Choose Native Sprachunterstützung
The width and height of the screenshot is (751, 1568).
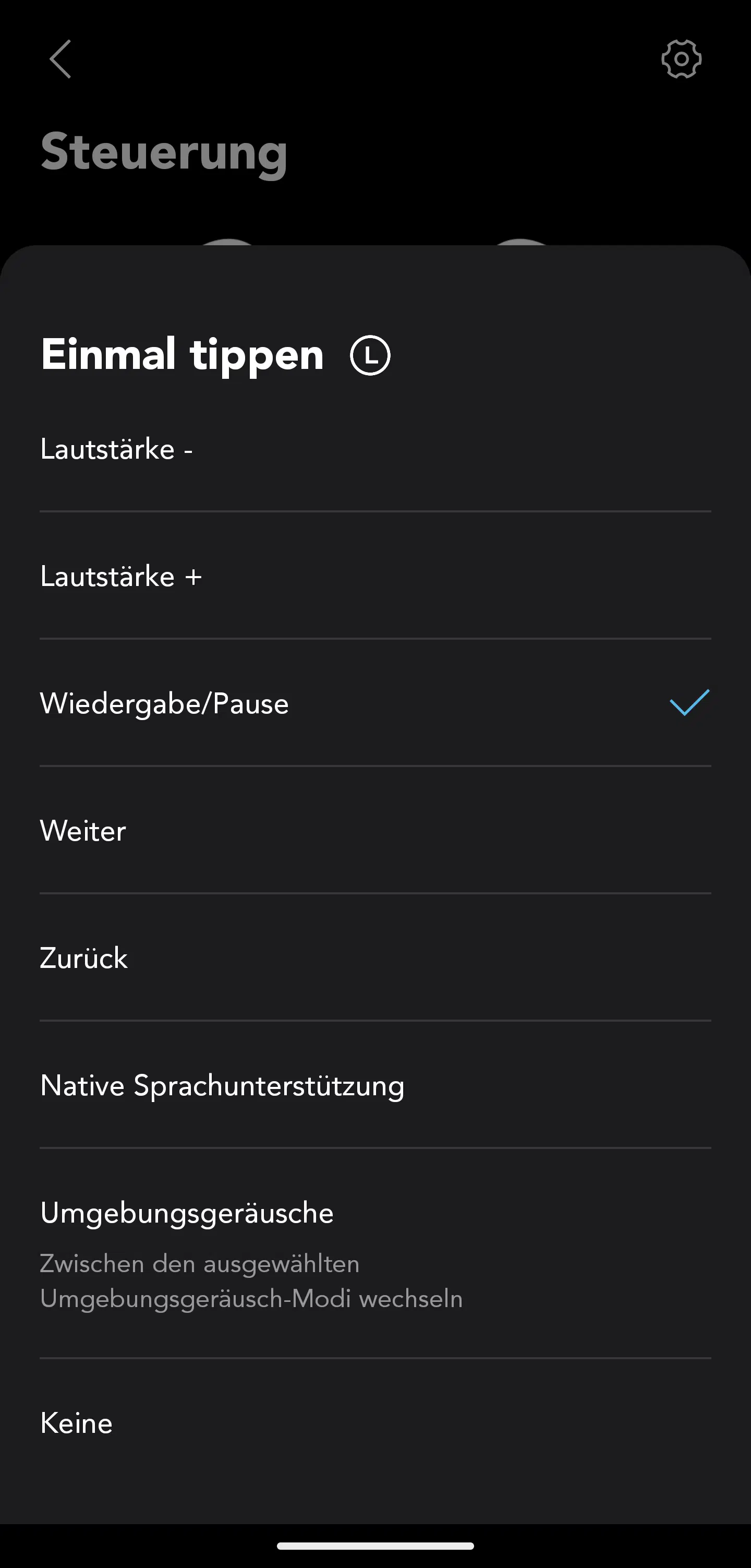click(375, 1085)
